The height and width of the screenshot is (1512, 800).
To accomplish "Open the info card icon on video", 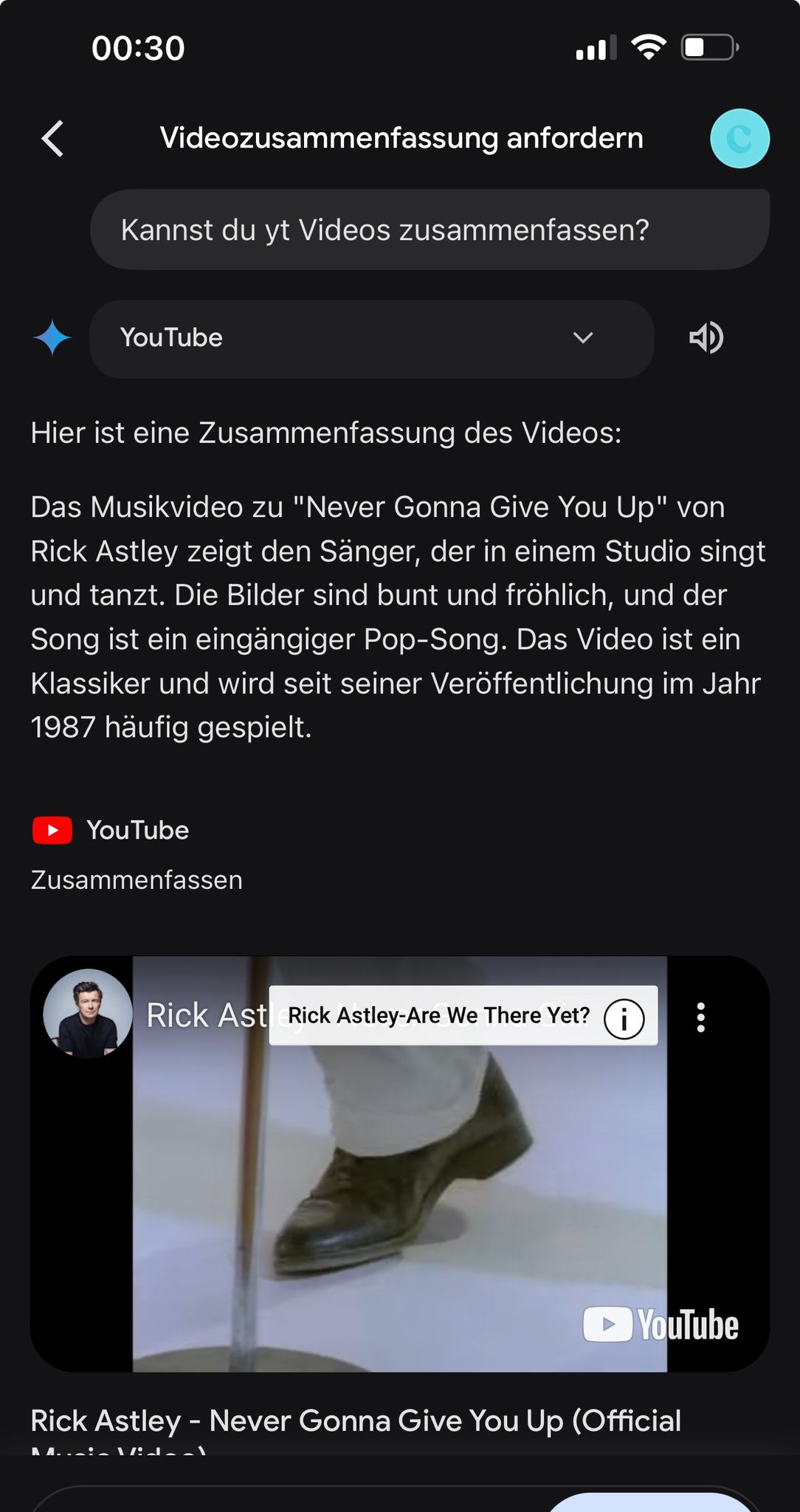I will pyautogui.click(x=624, y=1019).
